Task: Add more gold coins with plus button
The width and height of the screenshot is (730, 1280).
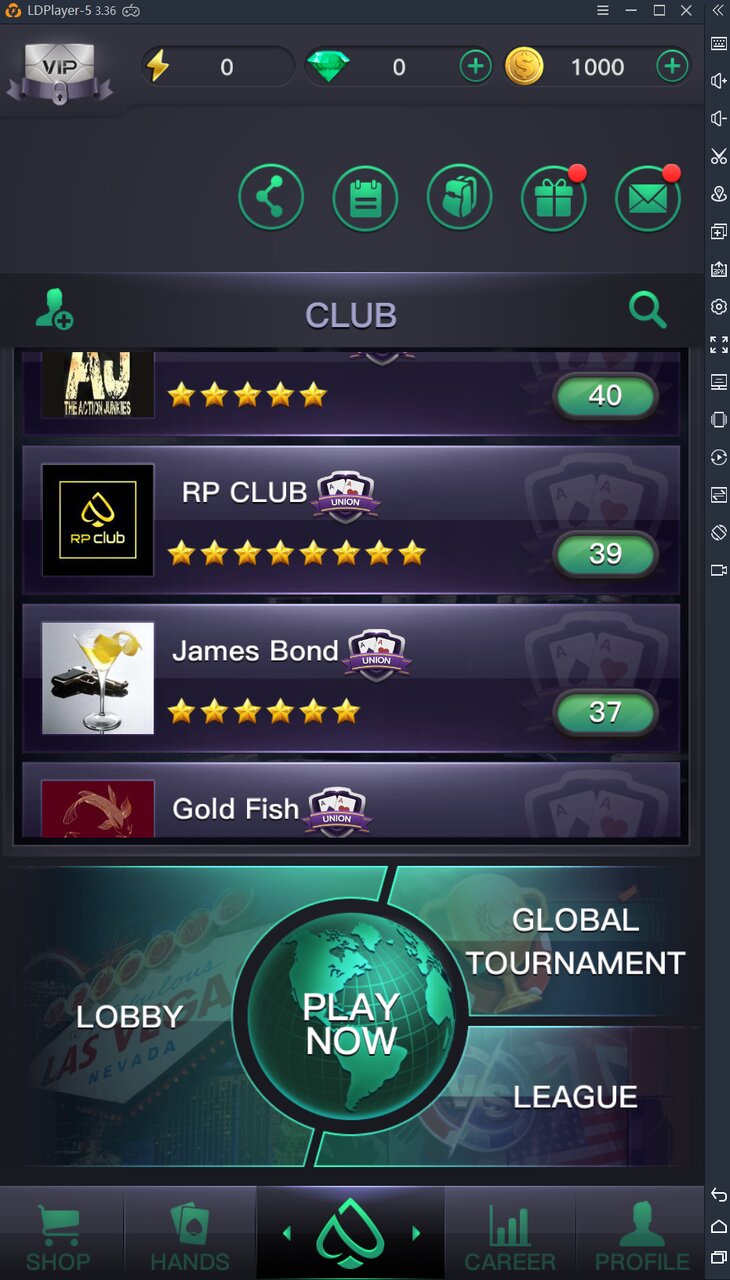Action: (x=672, y=67)
